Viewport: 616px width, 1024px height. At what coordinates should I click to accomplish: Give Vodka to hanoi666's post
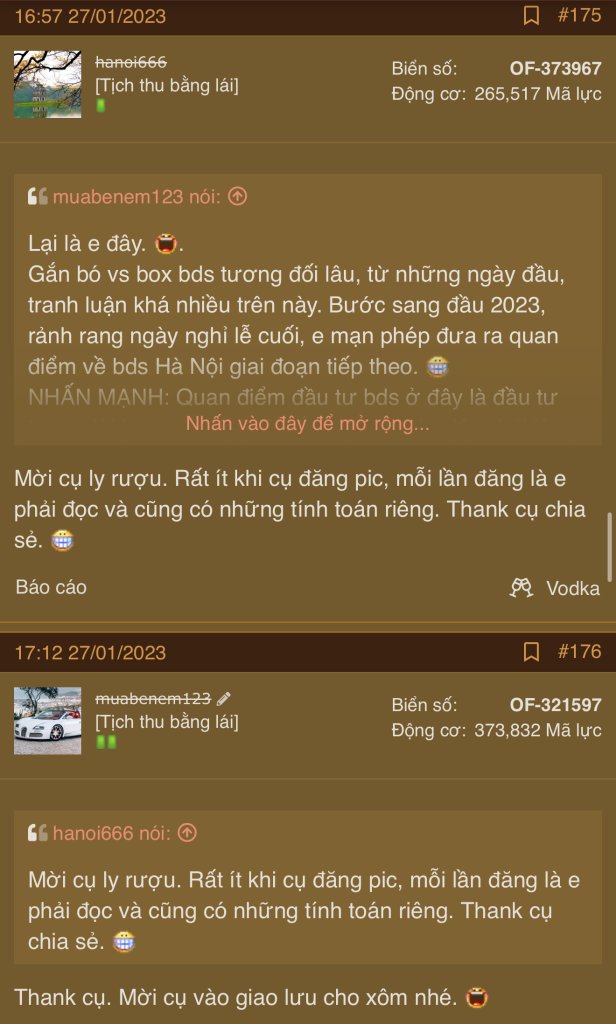click(x=556, y=588)
